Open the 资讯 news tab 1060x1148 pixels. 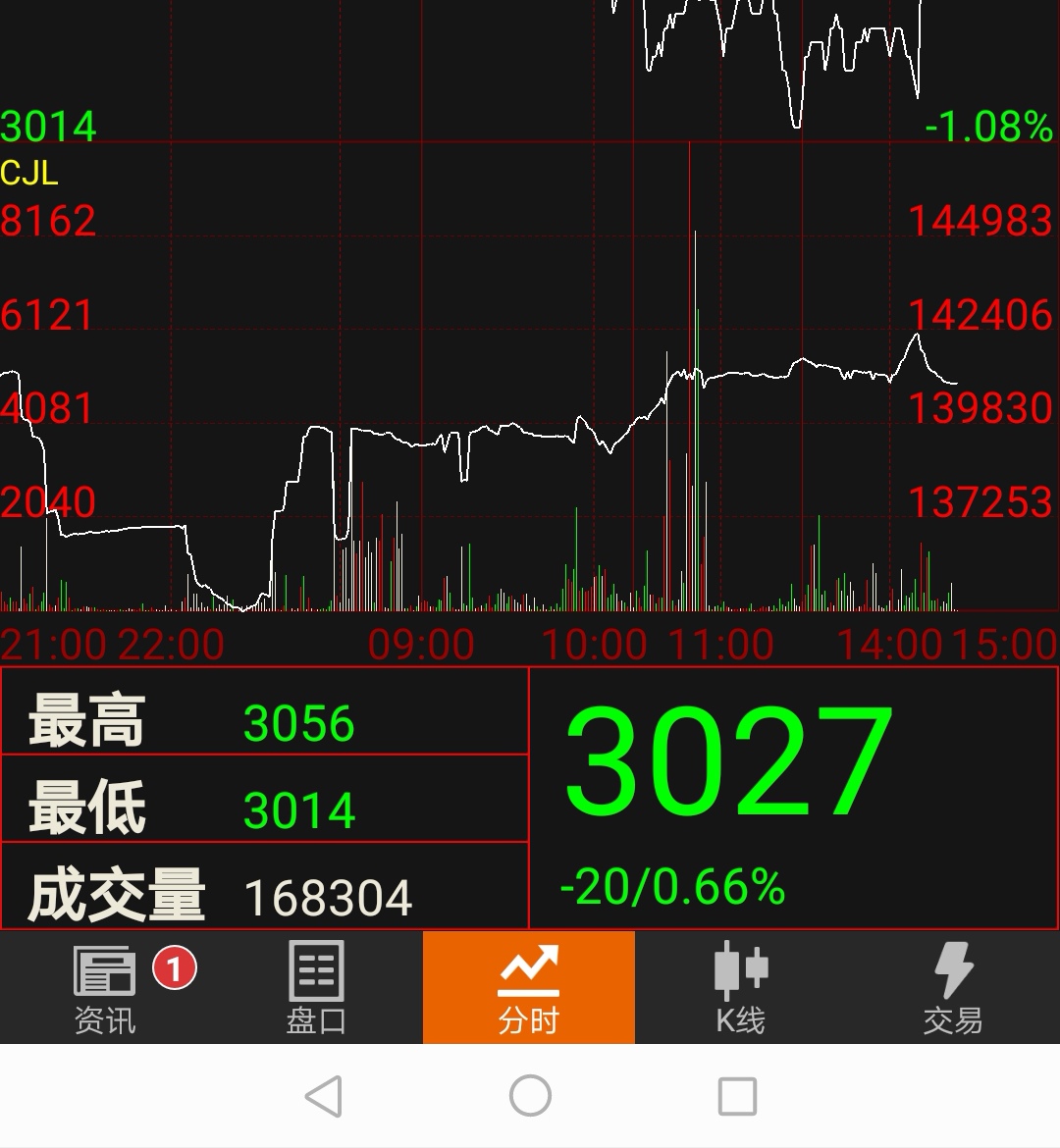click(x=105, y=988)
